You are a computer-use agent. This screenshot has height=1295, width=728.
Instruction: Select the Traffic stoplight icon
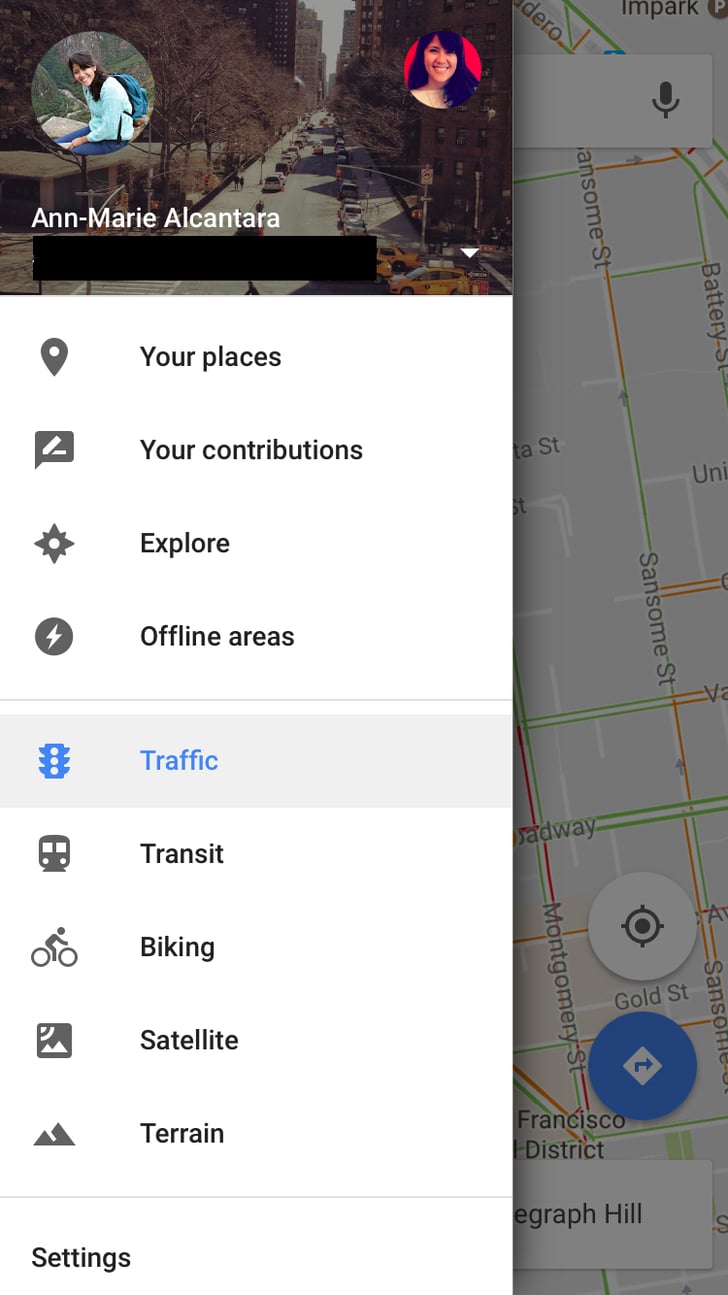pyautogui.click(x=53, y=760)
